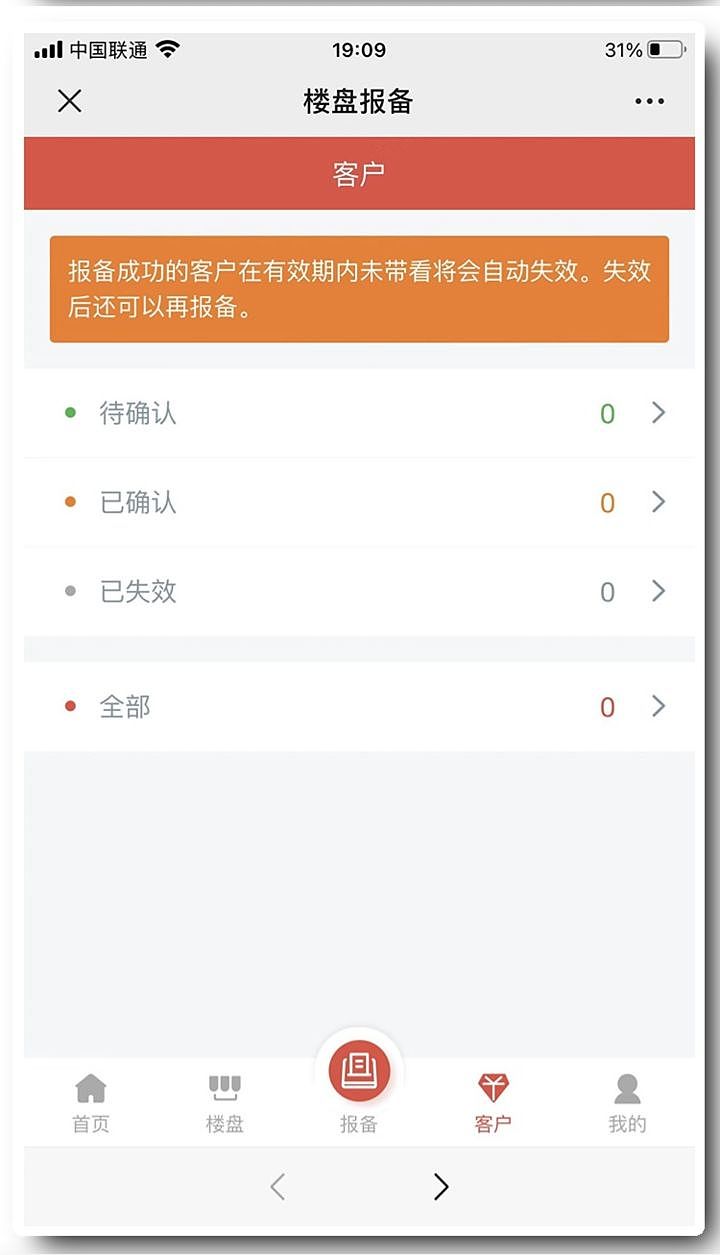Select the 客户 tab
Viewport: 720px width, 1255px height.
pyautogui.click(x=493, y=1103)
